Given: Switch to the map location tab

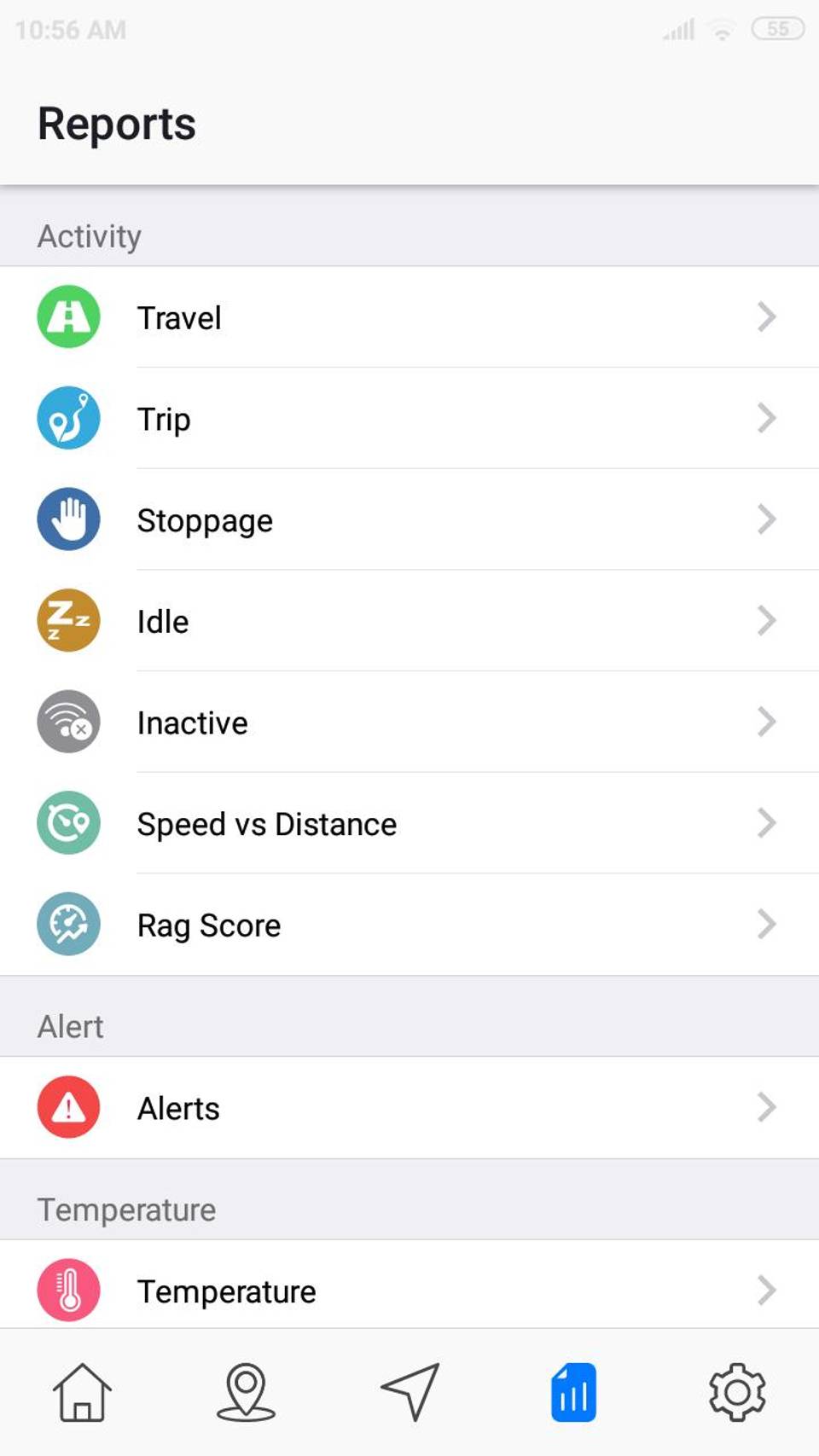Looking at the screenshot, I should [246, 1392].
